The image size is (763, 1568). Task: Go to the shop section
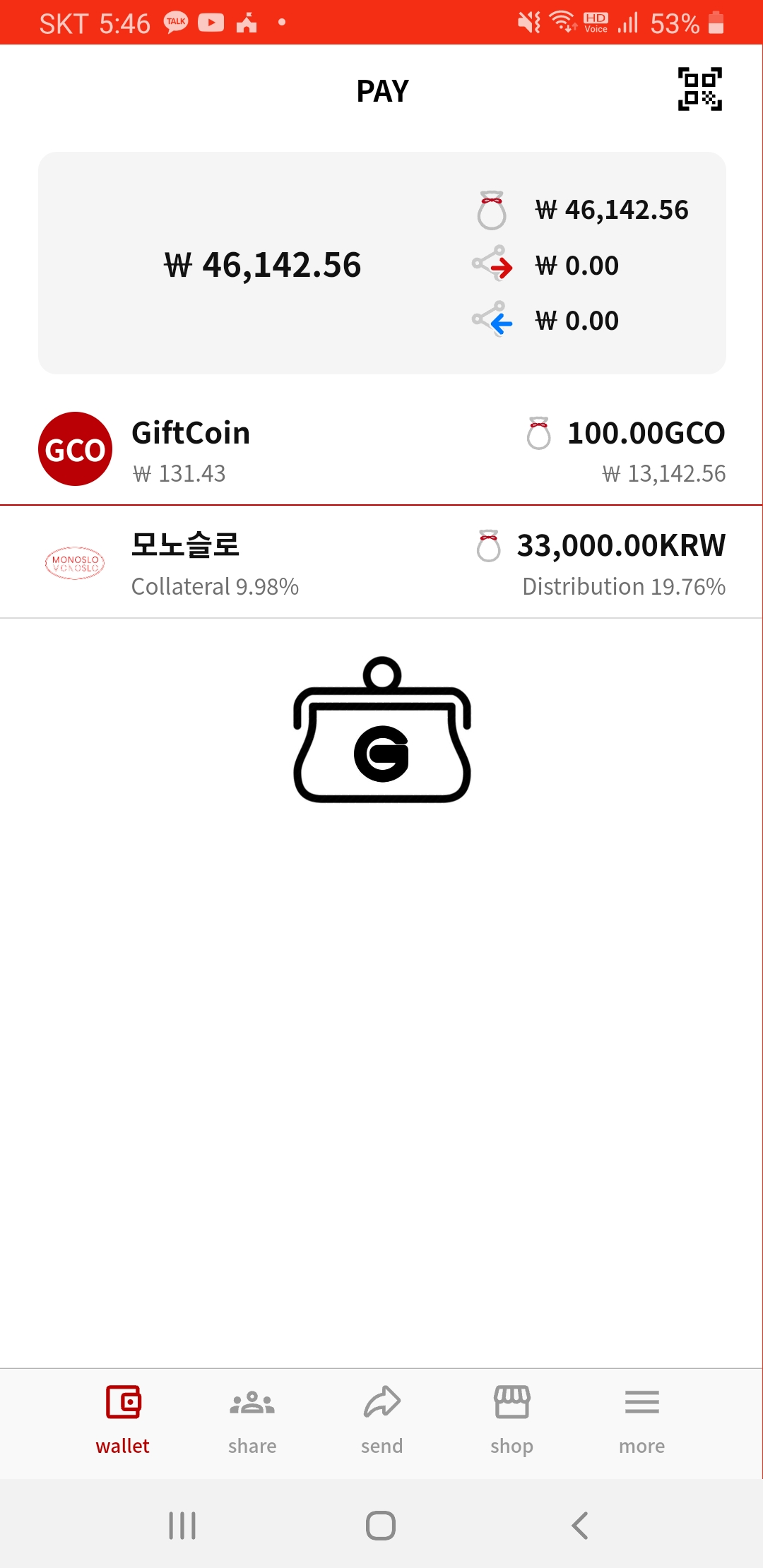(511, 1420)
